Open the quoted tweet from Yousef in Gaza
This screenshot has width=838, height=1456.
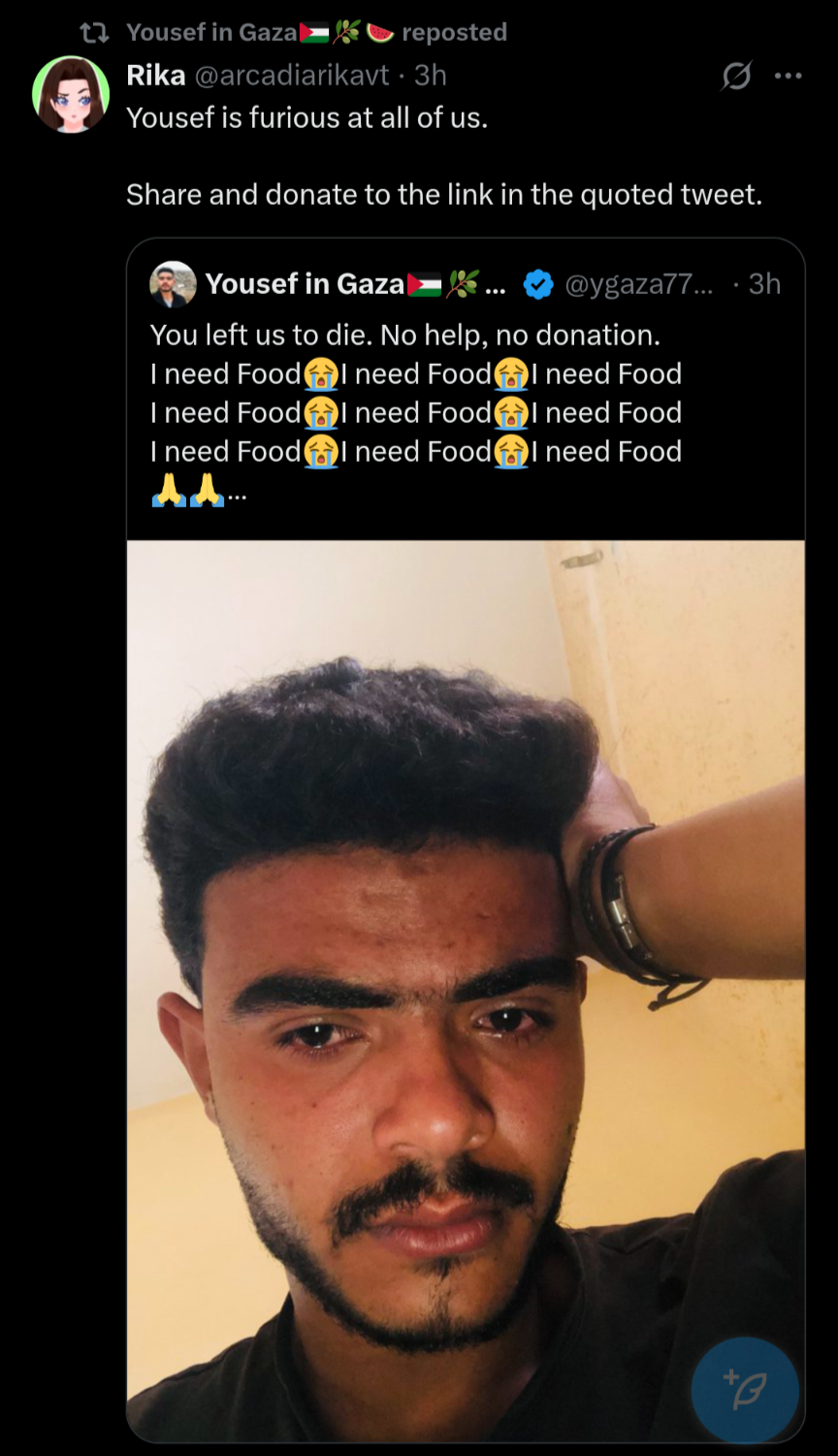(x=466, y=390)
